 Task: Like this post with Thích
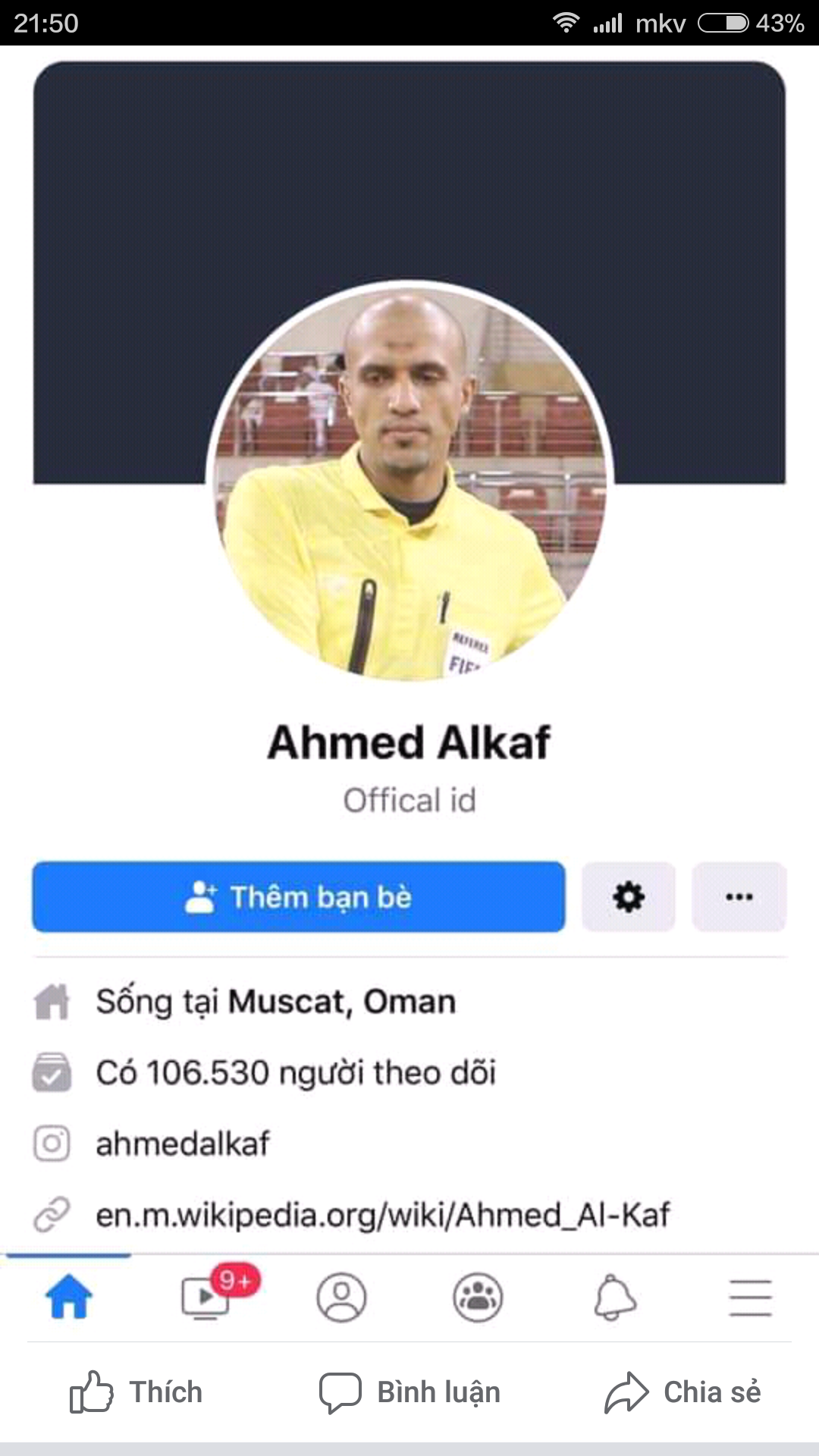(x=136, y=1392)
